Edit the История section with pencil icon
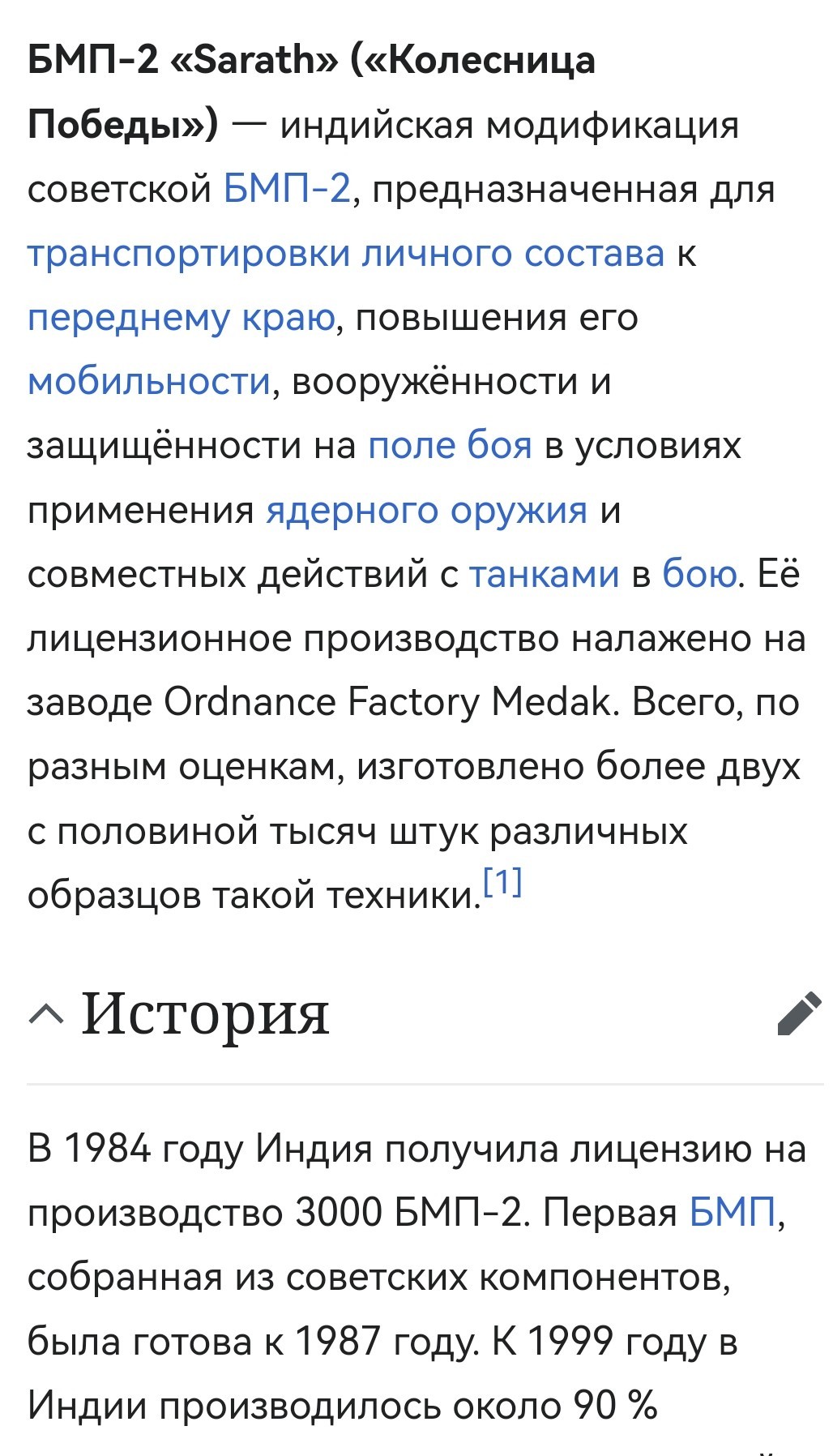833x1456 pixels. (x=799, y=1013)
